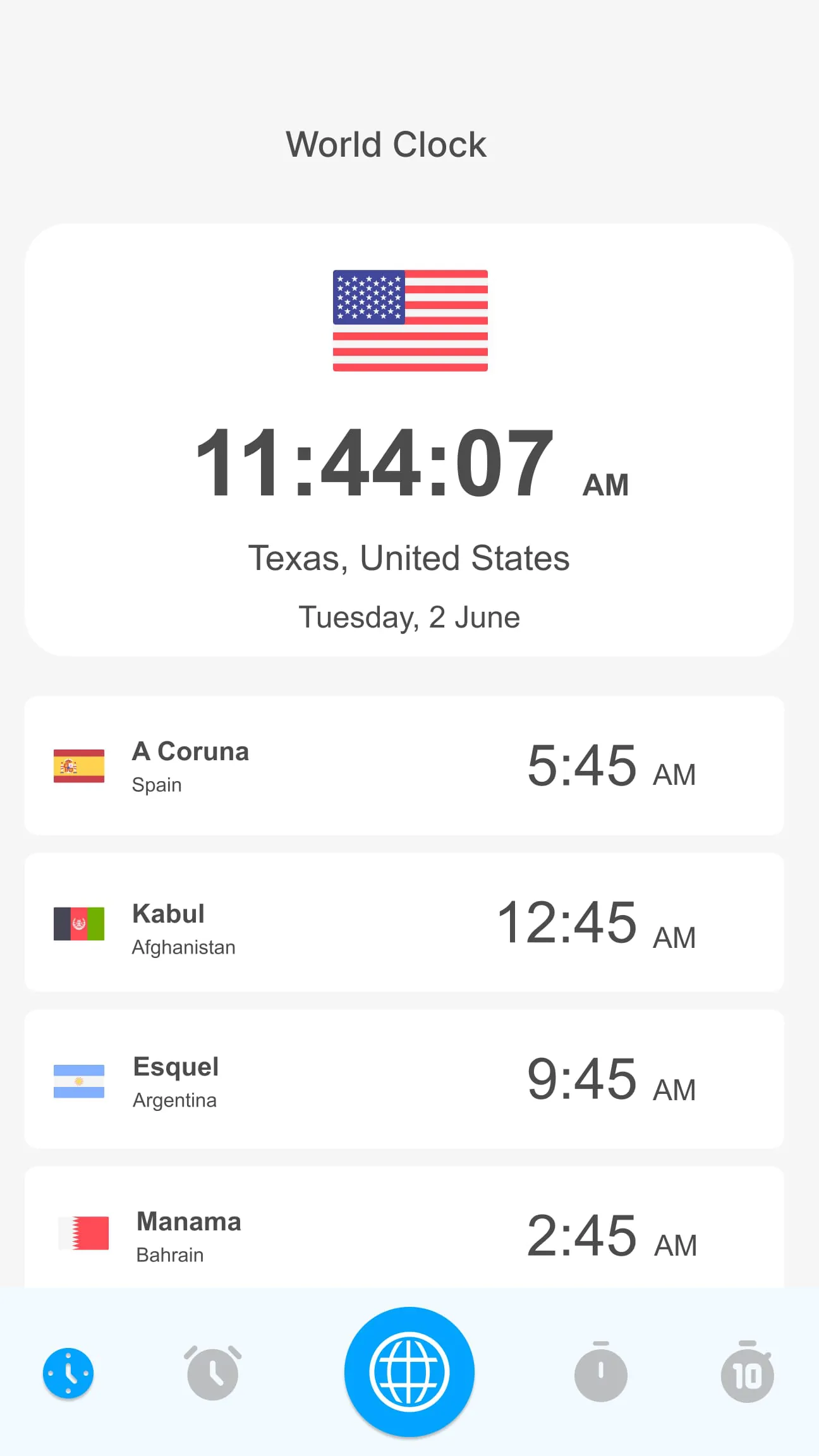Select the Clock icon in bottom navigation
Image resolution: width=819 pixels, height=1456 pixels.
(68, 1373)
